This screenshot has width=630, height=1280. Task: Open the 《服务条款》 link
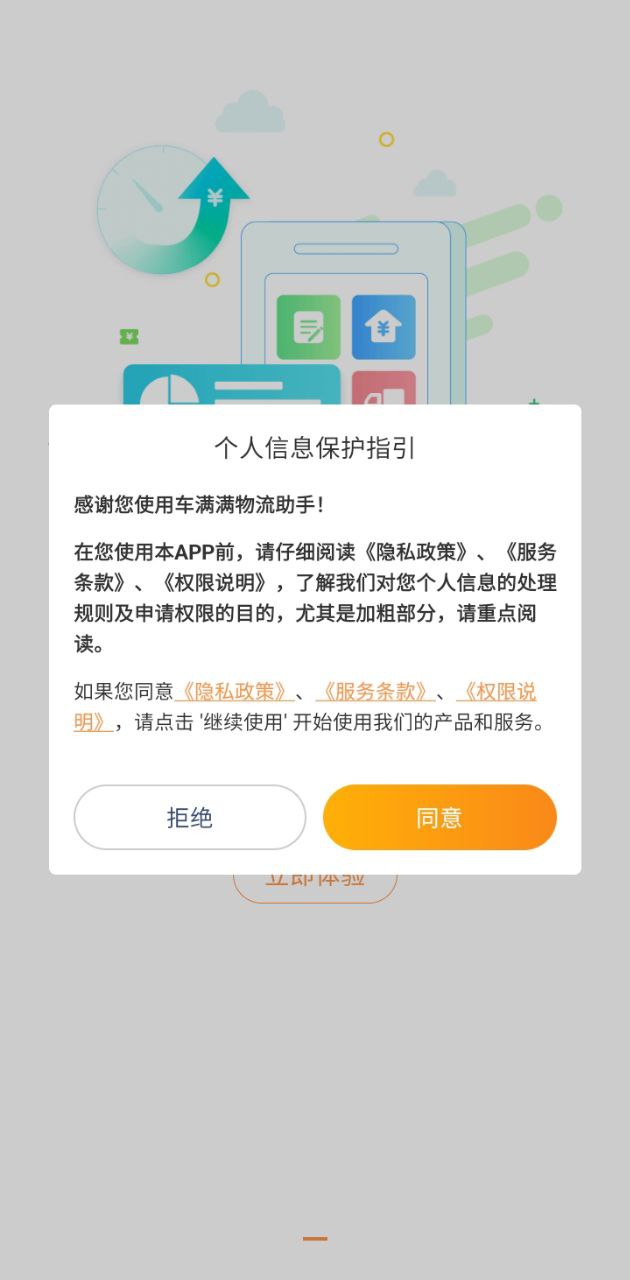click(x=375, y=692)
